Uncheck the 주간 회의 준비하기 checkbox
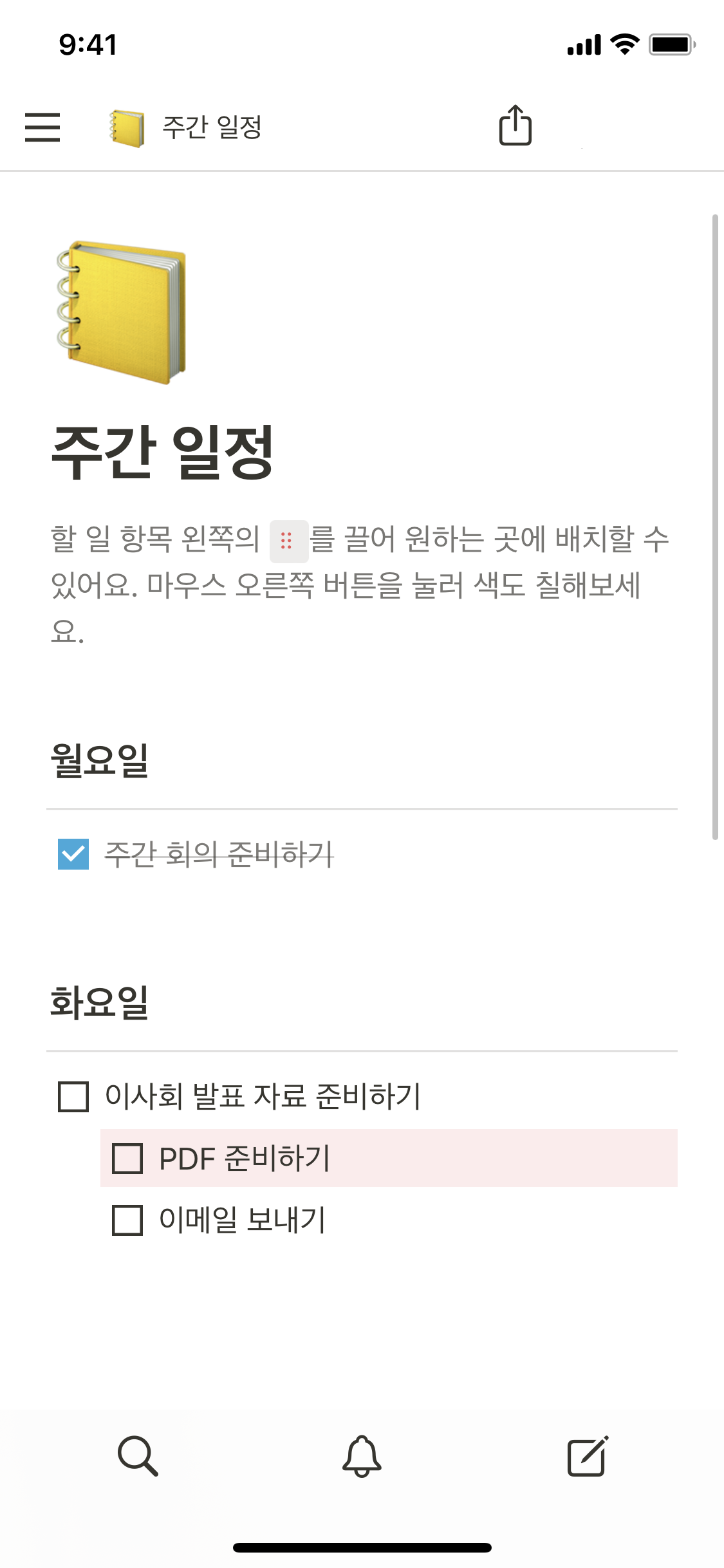Screen dimensions: 724x1568 tap(73, 854)
